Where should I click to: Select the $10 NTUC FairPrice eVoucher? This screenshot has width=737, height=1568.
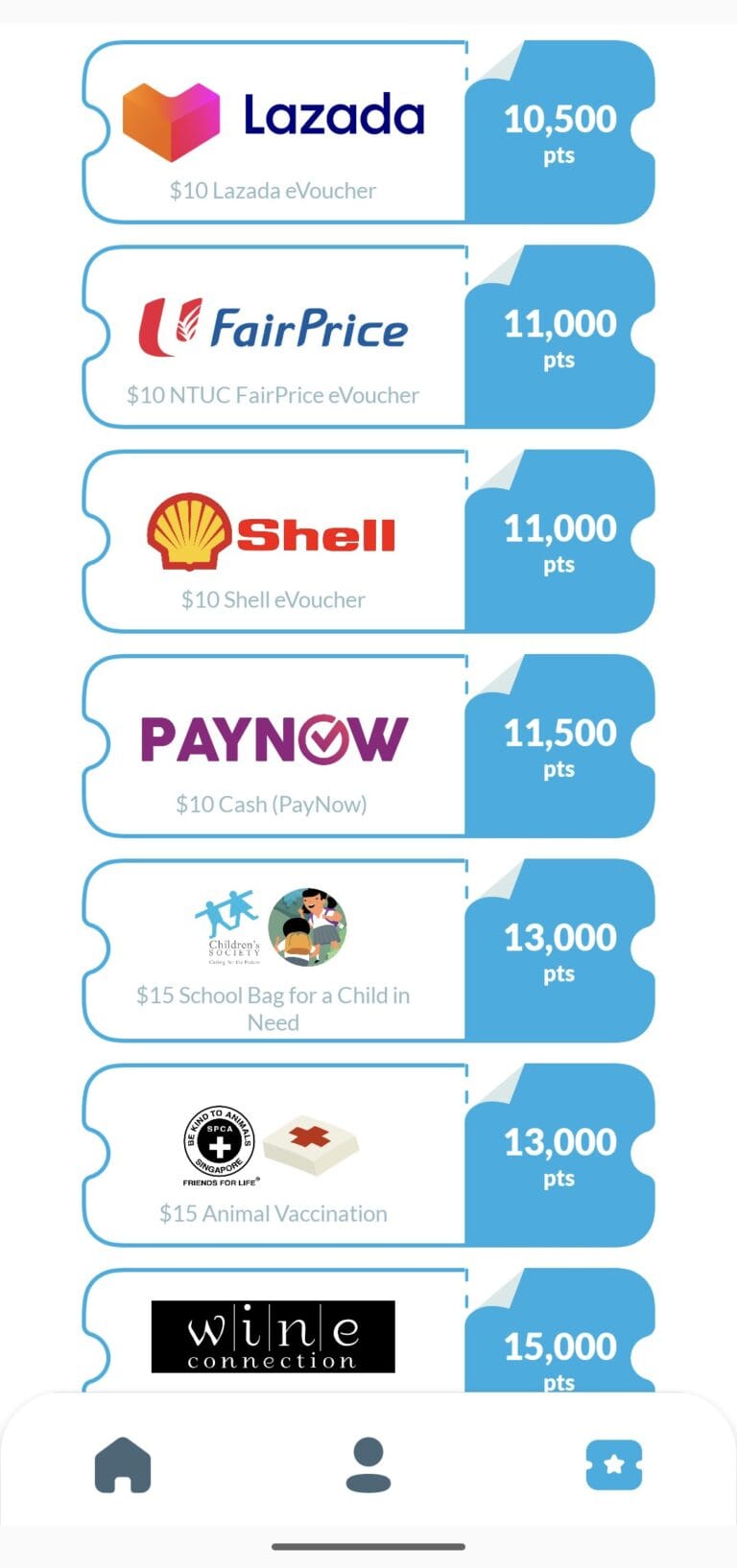(368, 337)
